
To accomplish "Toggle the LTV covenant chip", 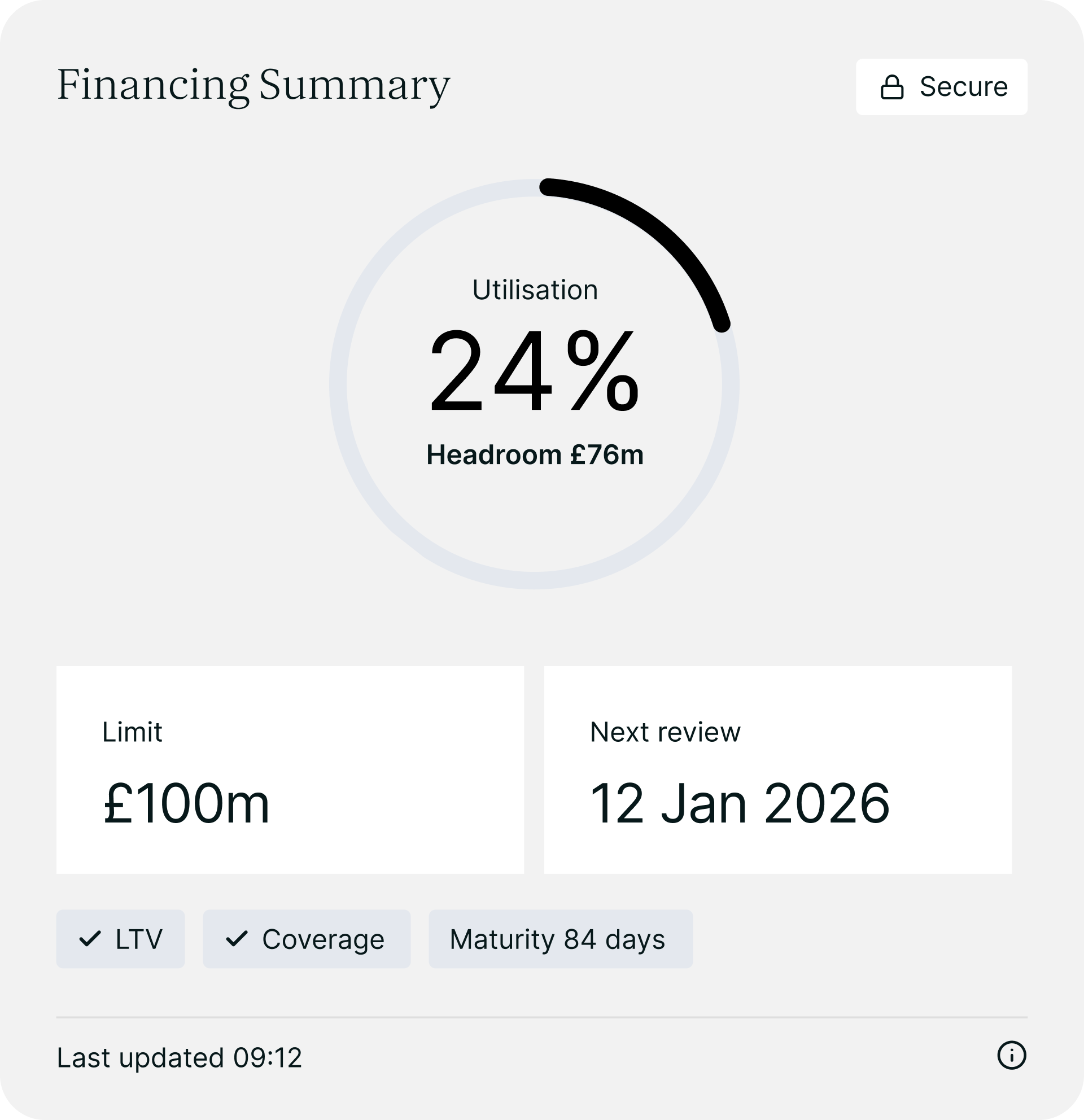I will point(120,938).
